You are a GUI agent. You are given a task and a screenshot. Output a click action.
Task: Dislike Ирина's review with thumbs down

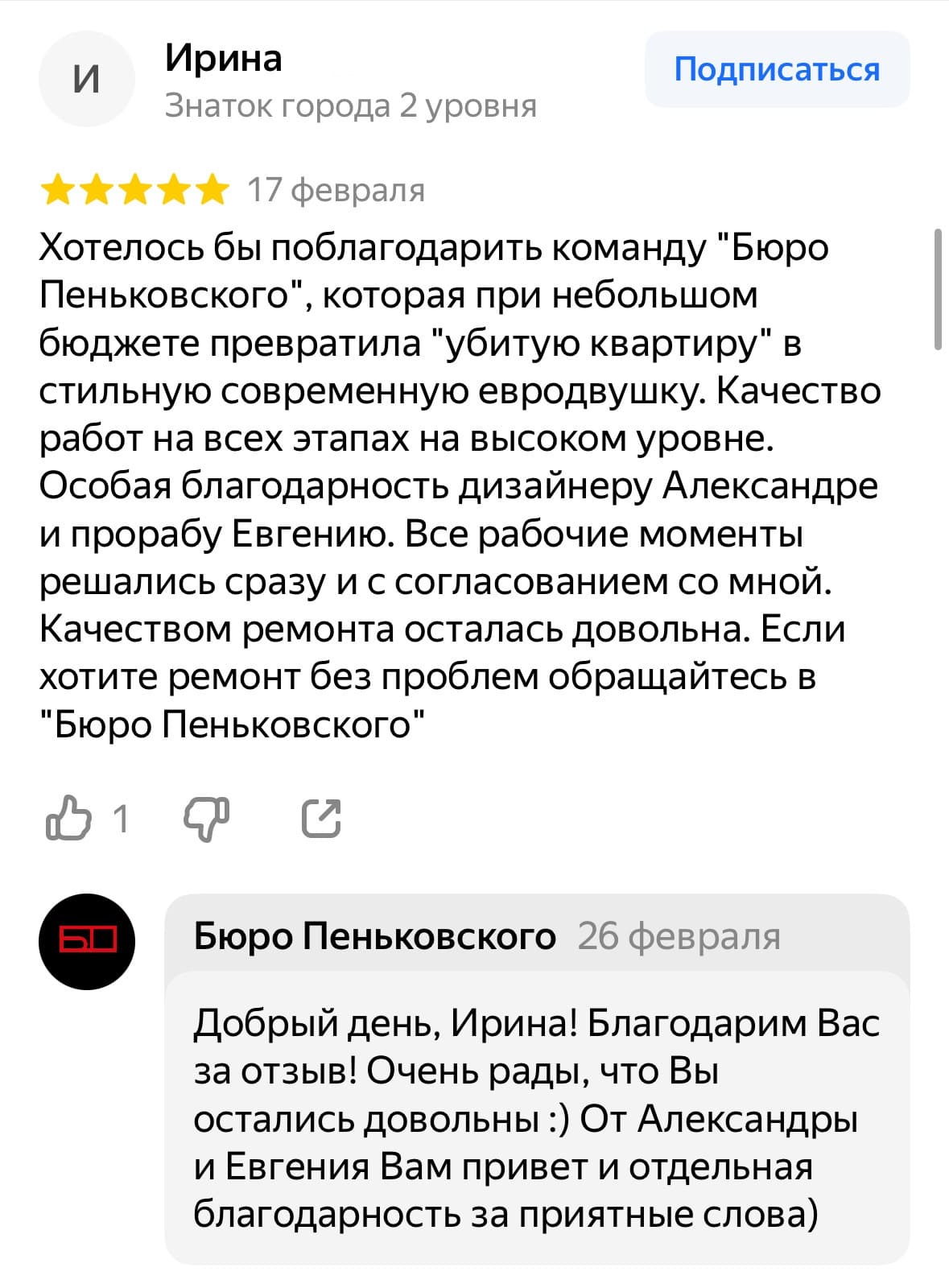(207, 819)
